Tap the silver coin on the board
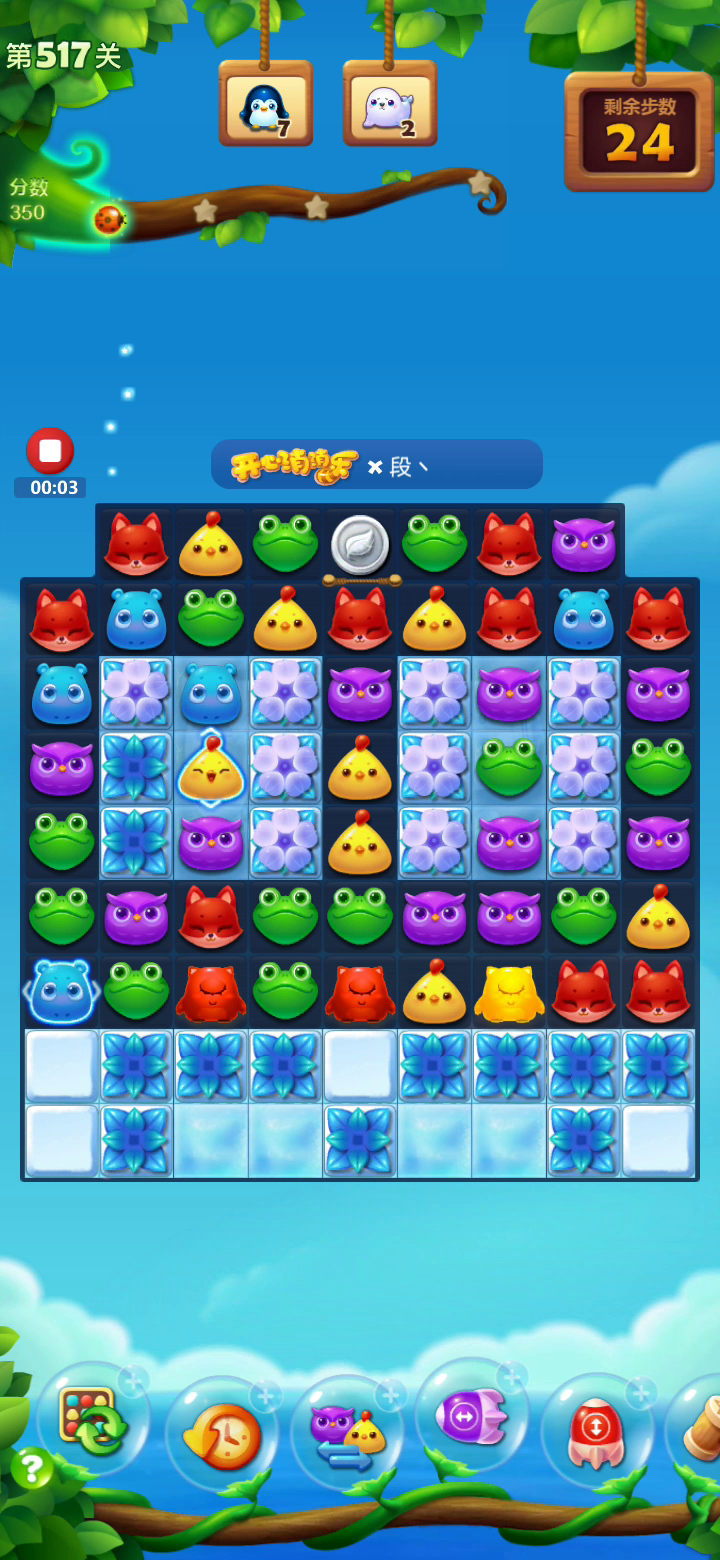The width and height of the screenshot is (720, 1560). 360,544
